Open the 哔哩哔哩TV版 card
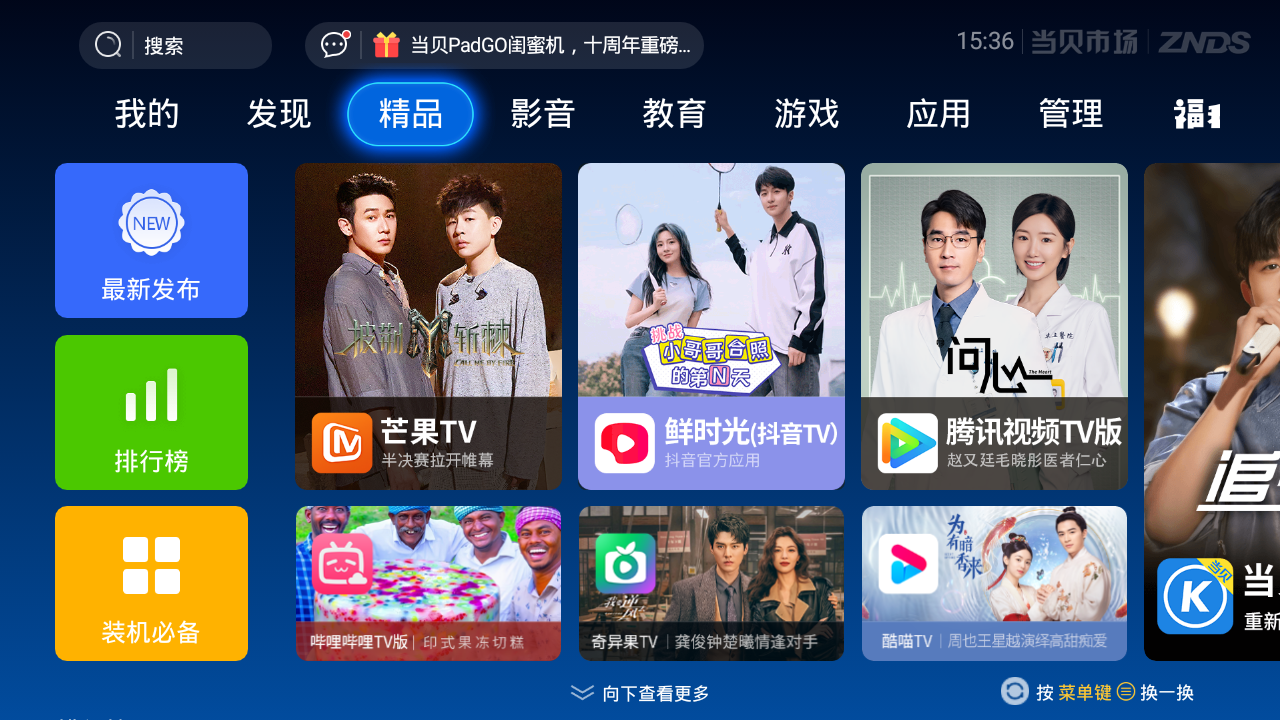Viewport: 1280px width, 720px height. [428, 583]
